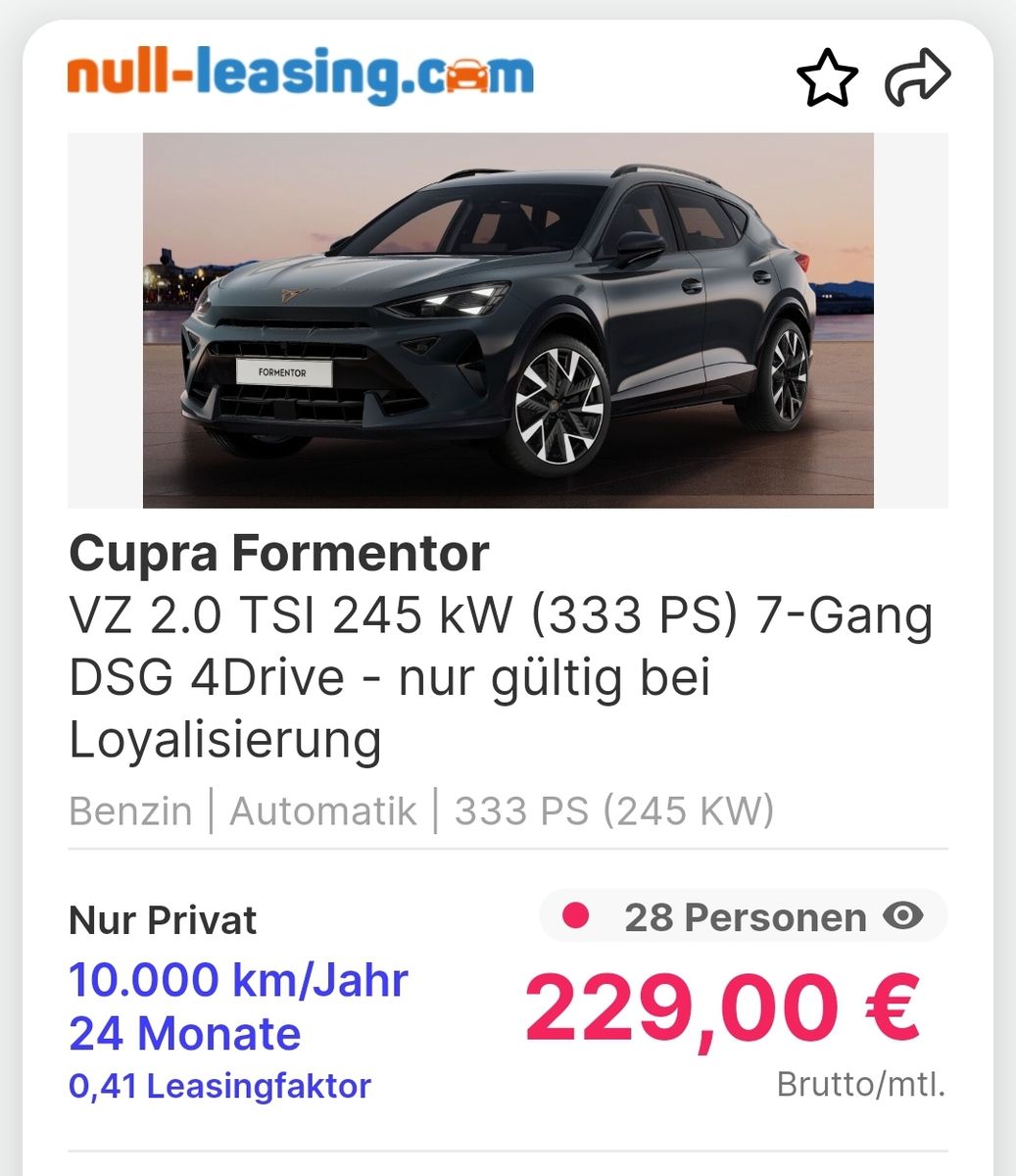Open the Cupra Formentor offer card
The width and height of the screenshot is (1016, 1176).
[508, 319]
